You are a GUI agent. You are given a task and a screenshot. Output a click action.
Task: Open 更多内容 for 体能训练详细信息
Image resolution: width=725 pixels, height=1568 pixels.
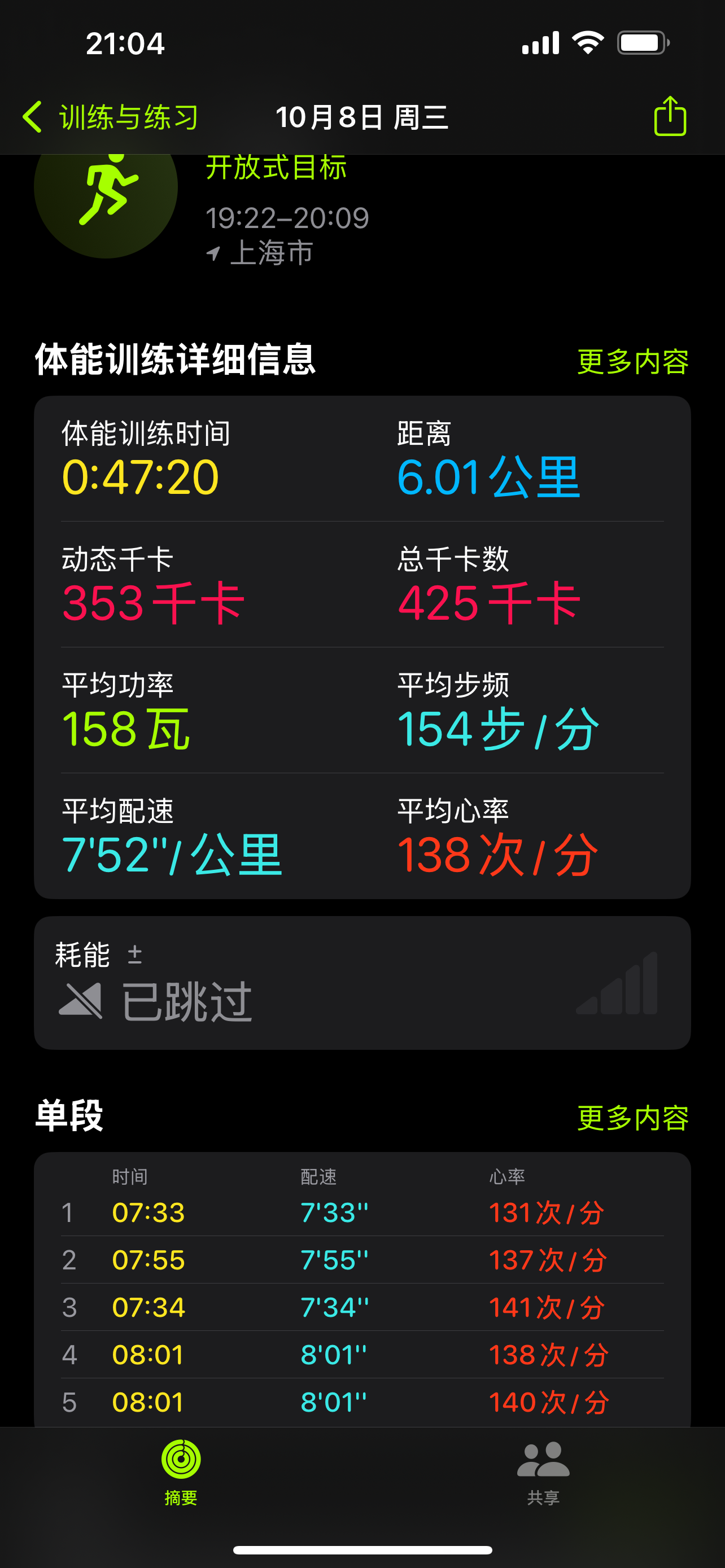coord(632,362)
